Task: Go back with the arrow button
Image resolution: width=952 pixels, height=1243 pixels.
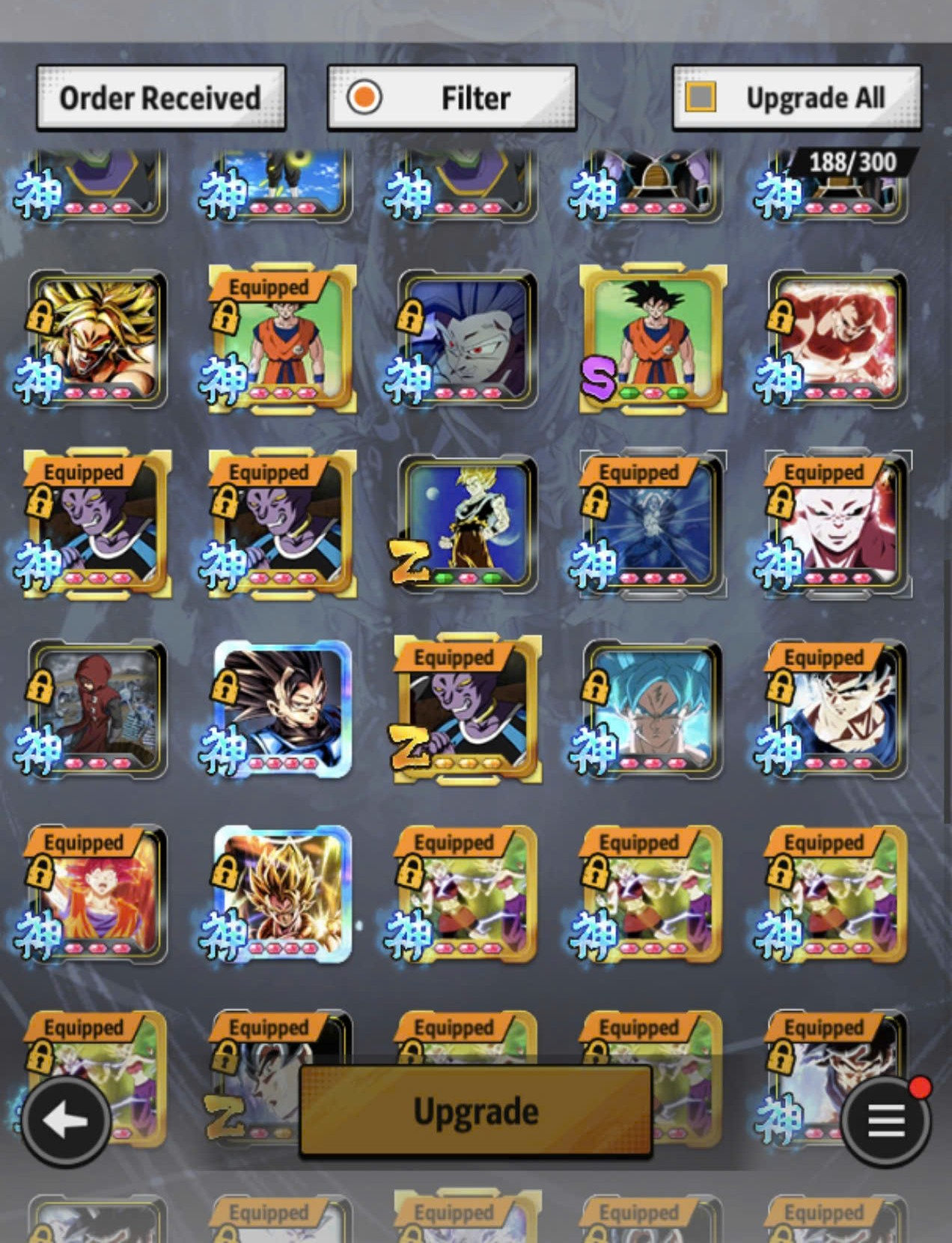Action: click(66, 1120)
